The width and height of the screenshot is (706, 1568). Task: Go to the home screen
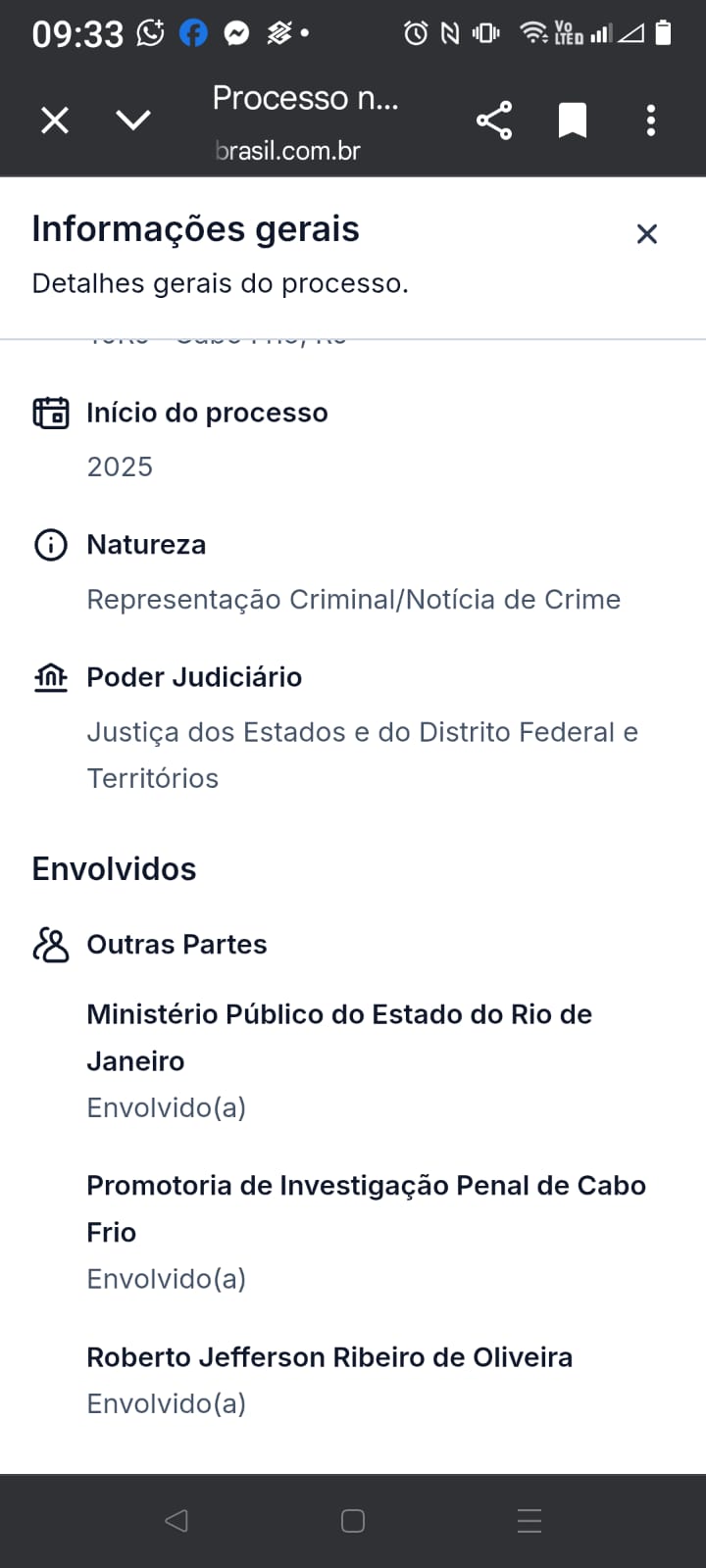pyautogui.click(x=353, y=1521)
